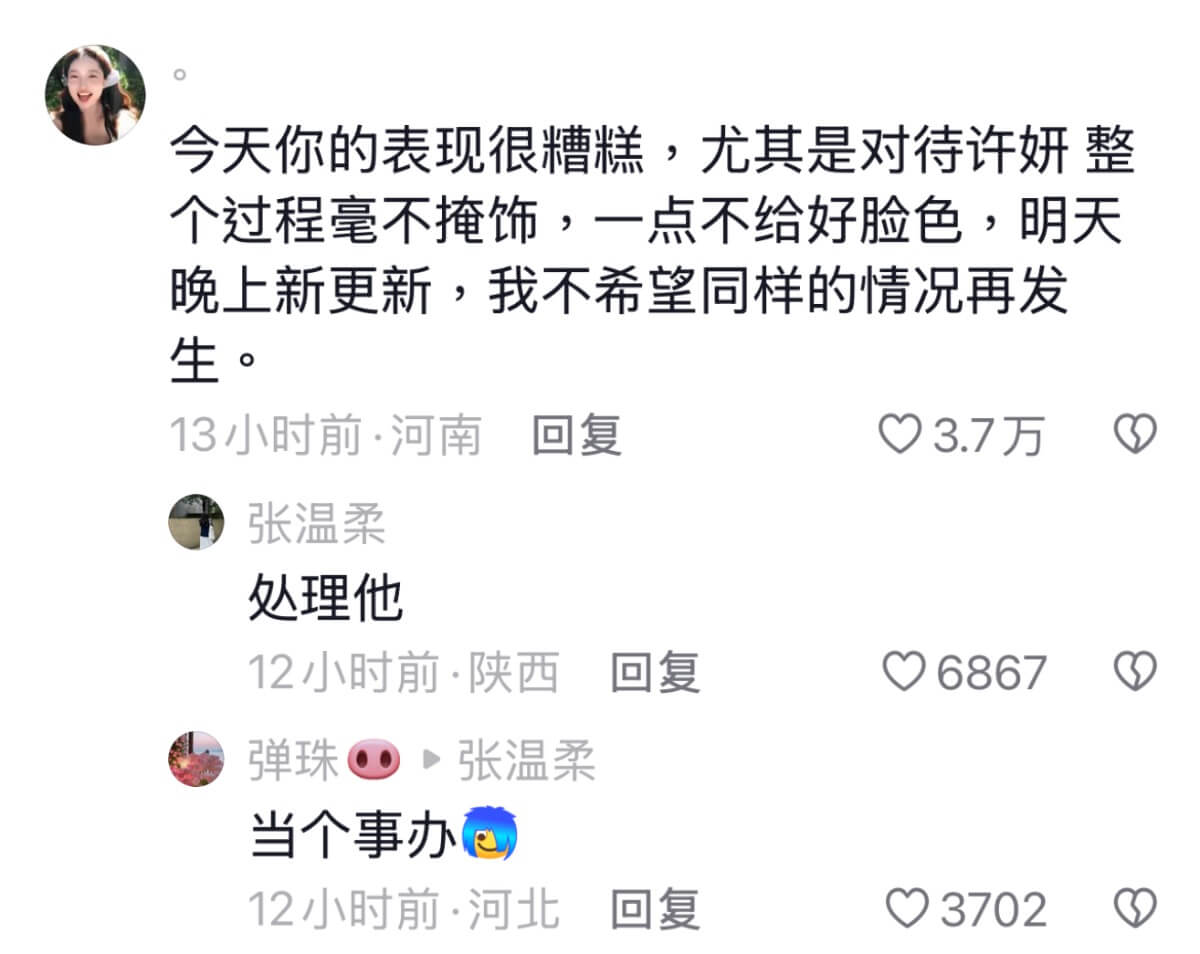Open 张温柔's profile via commenter name
Screen dimensions: 1200x954
316,524
